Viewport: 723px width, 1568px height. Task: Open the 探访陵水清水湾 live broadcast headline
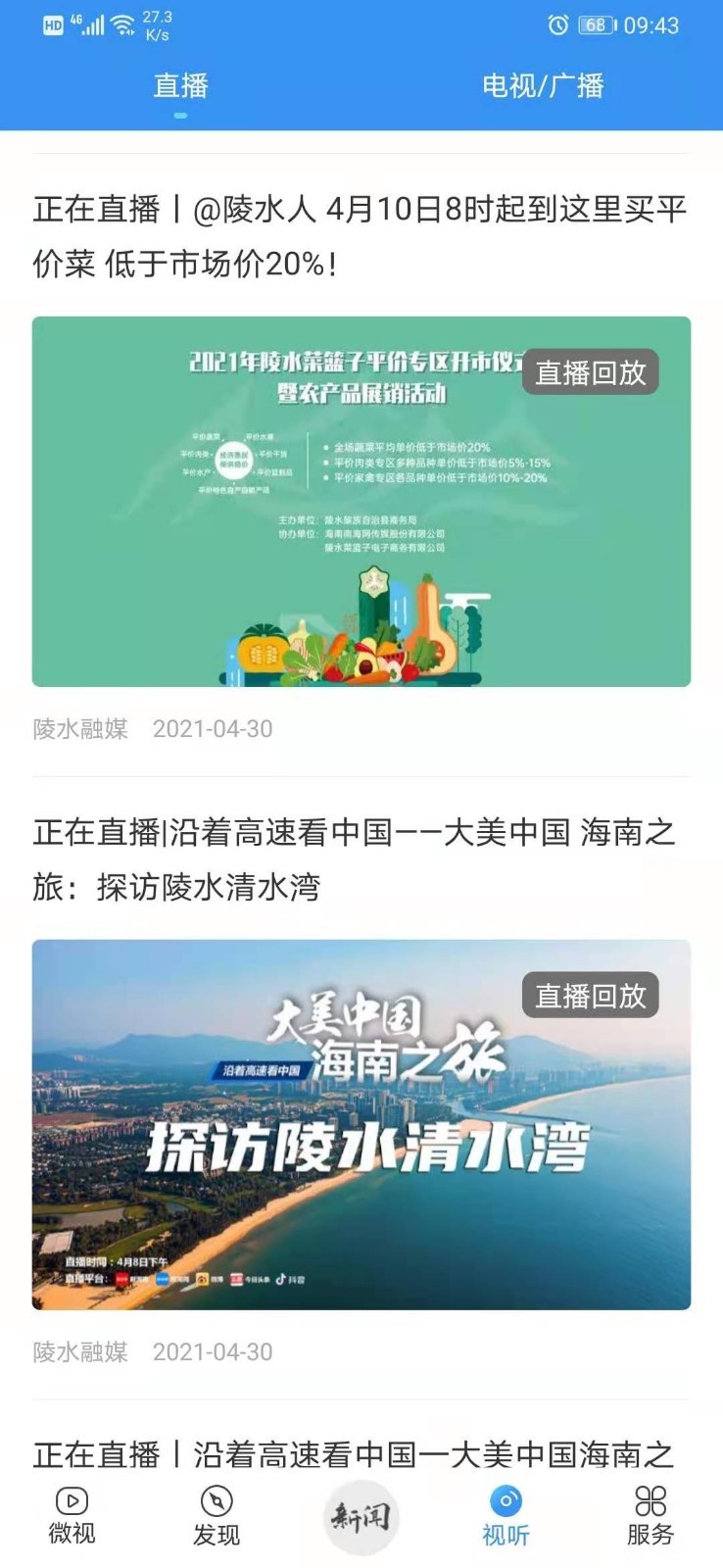pos(354,859)
